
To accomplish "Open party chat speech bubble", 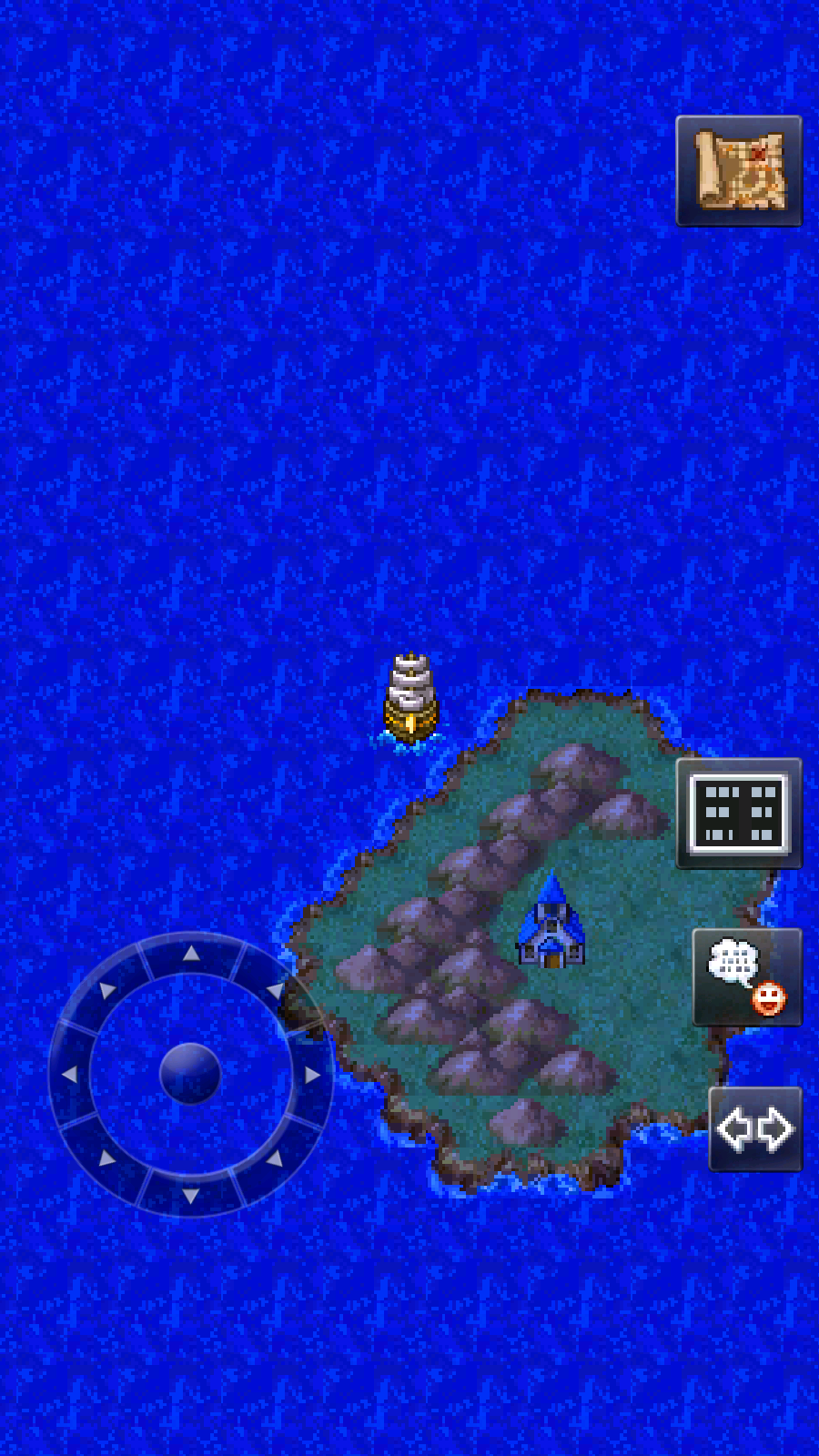I will pos(747,977).
